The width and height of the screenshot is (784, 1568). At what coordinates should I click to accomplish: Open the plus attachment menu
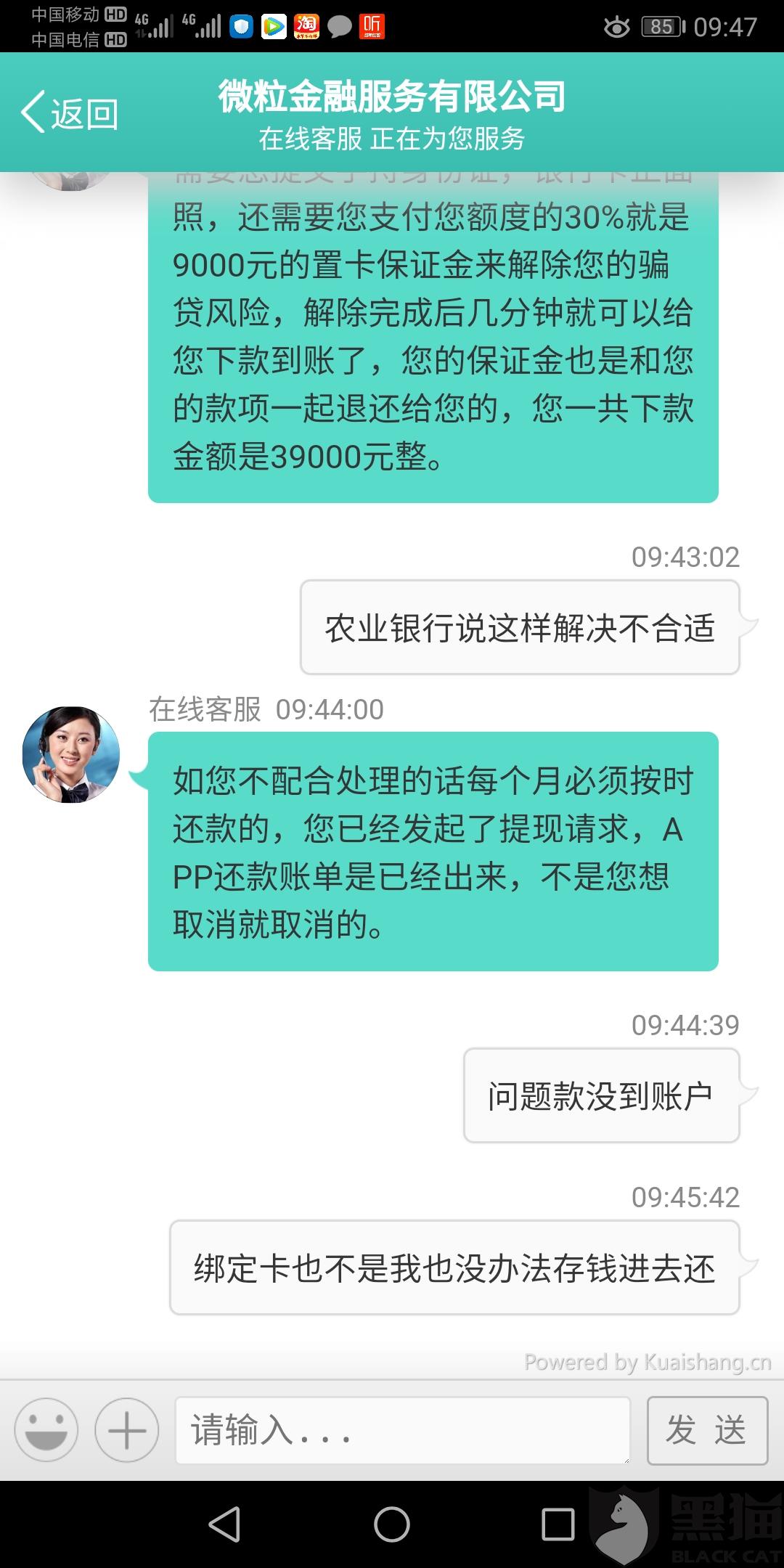pos(127,1430)
